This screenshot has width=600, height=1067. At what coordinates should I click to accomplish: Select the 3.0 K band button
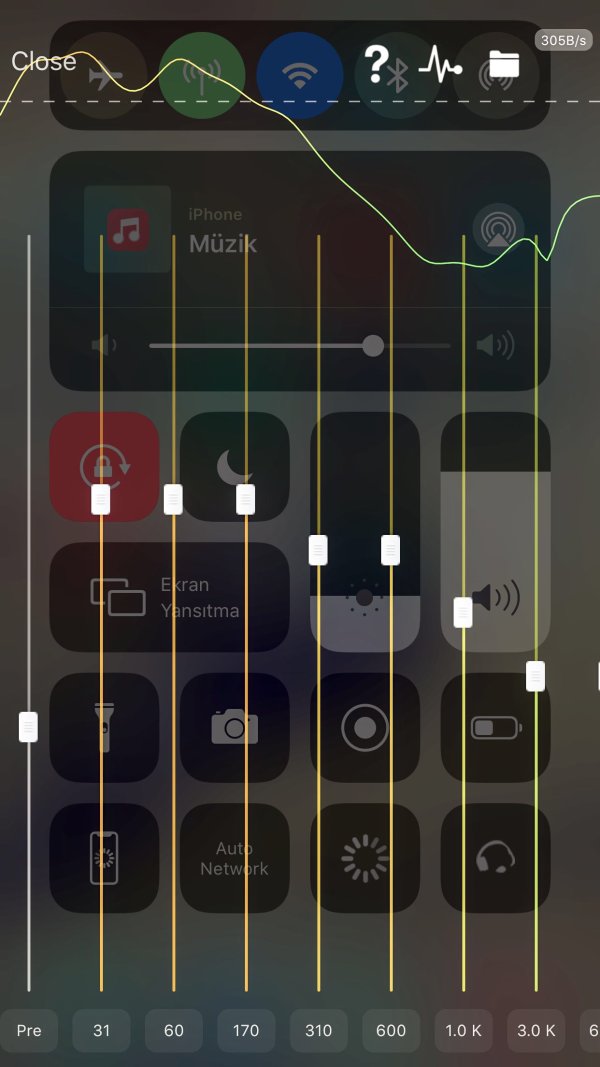click(536, 1030)
